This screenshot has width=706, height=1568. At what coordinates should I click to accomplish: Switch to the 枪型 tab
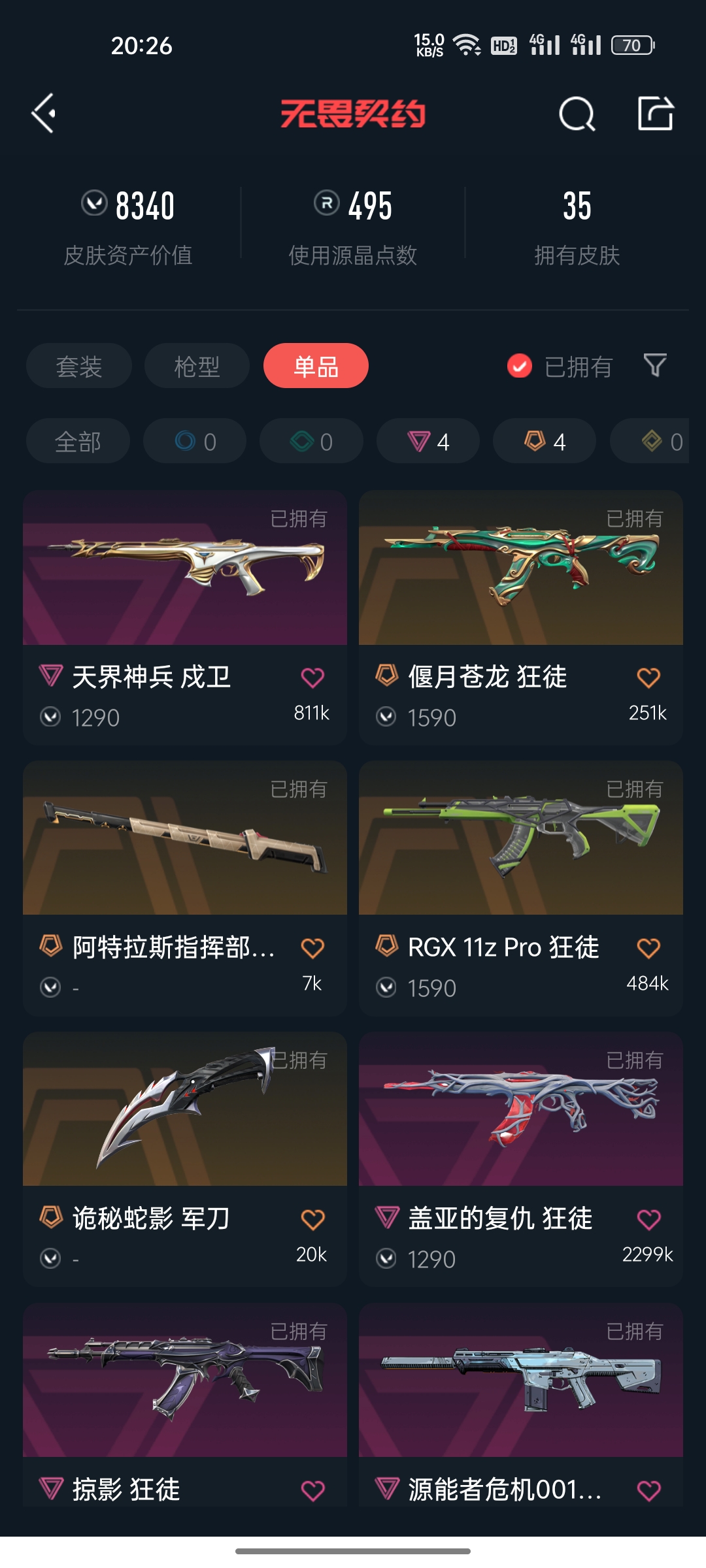pyautogui.click(x=197, y=367)
